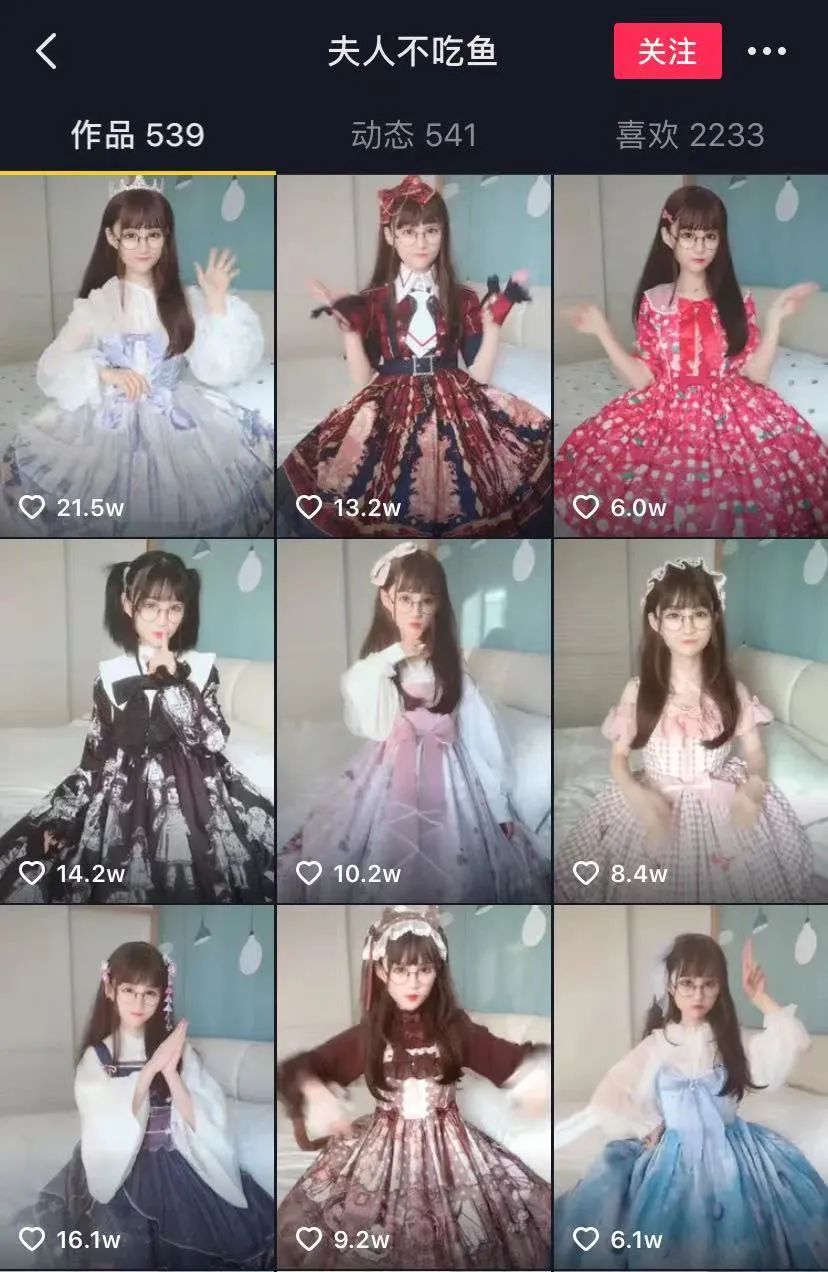View the video with 10.2w likes
Image resolution: width=828 pixels, height=1272 pixels.
coord(414,720)
